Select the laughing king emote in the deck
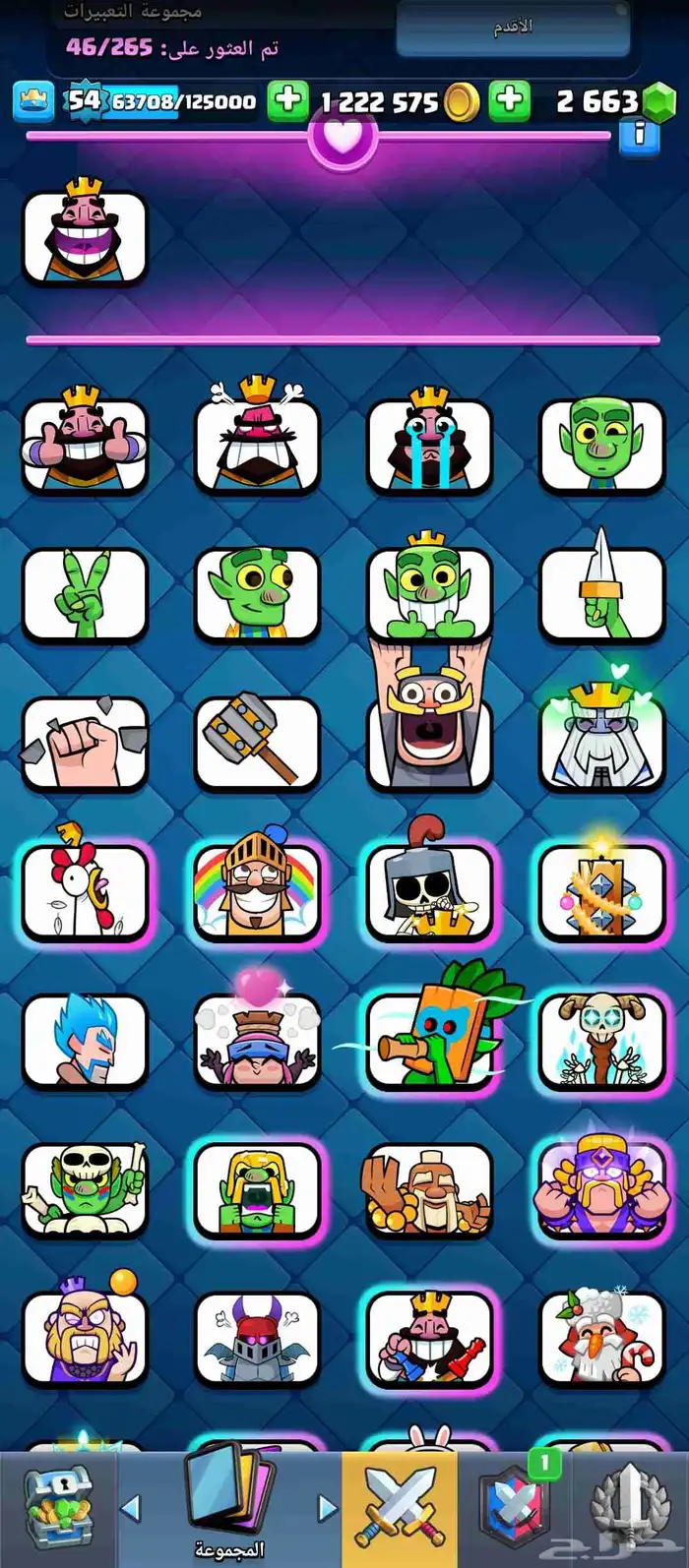This screenshot has width=689, height=1568. [x=85, y=238]
